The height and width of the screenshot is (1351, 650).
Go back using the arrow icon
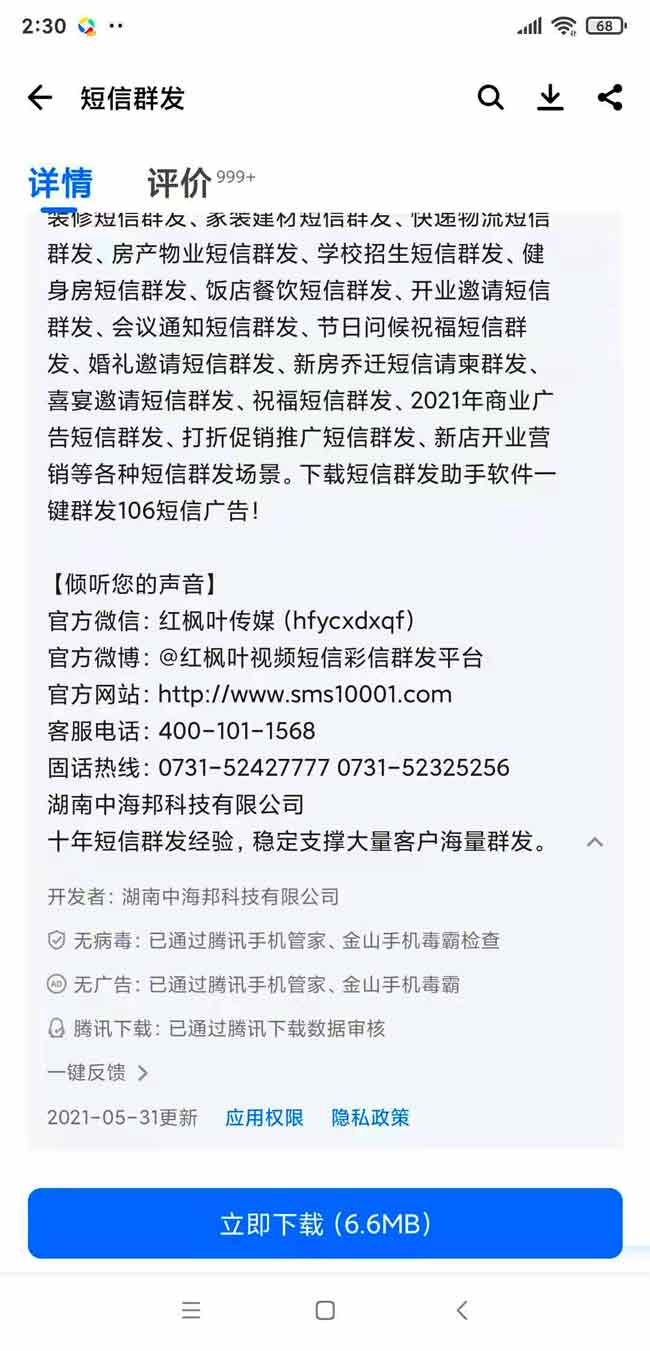click(39, 97)
